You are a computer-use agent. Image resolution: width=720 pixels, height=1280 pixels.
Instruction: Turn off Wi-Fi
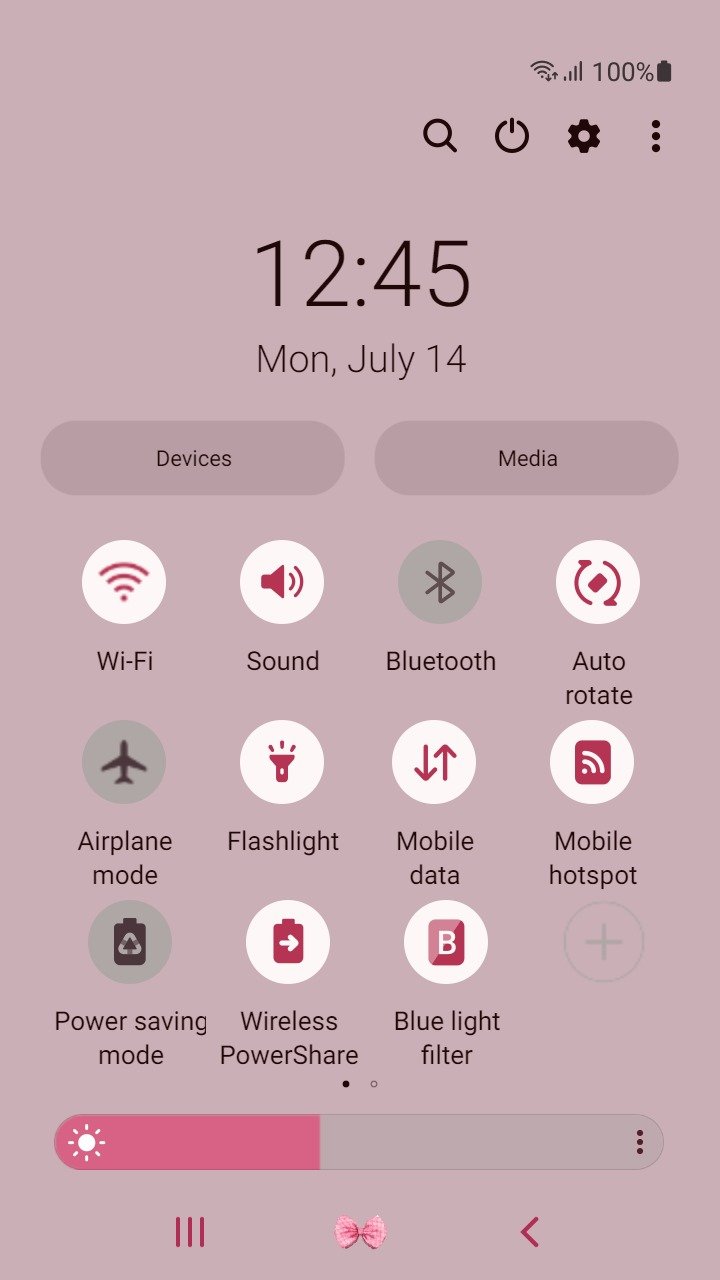tap(124, 582)
